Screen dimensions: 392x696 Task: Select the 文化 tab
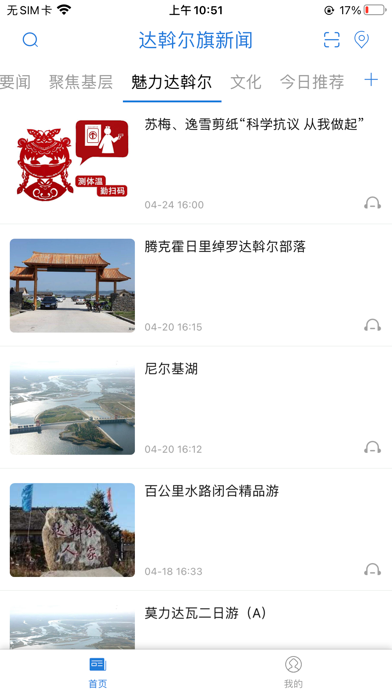pyautogui.click(x=245, y=82)
